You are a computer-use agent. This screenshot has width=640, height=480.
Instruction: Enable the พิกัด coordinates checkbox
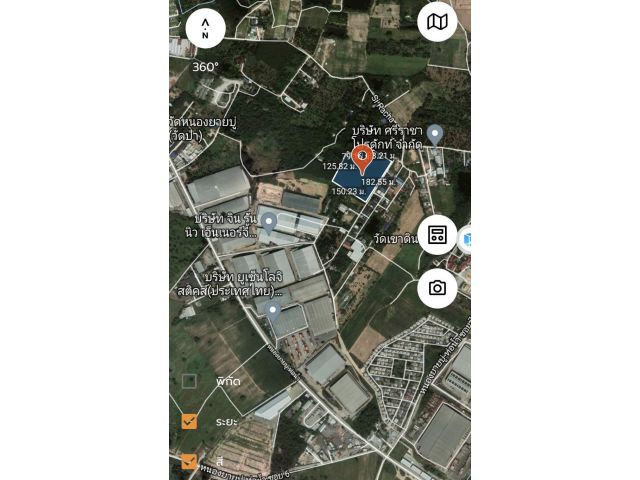point(189,381)
